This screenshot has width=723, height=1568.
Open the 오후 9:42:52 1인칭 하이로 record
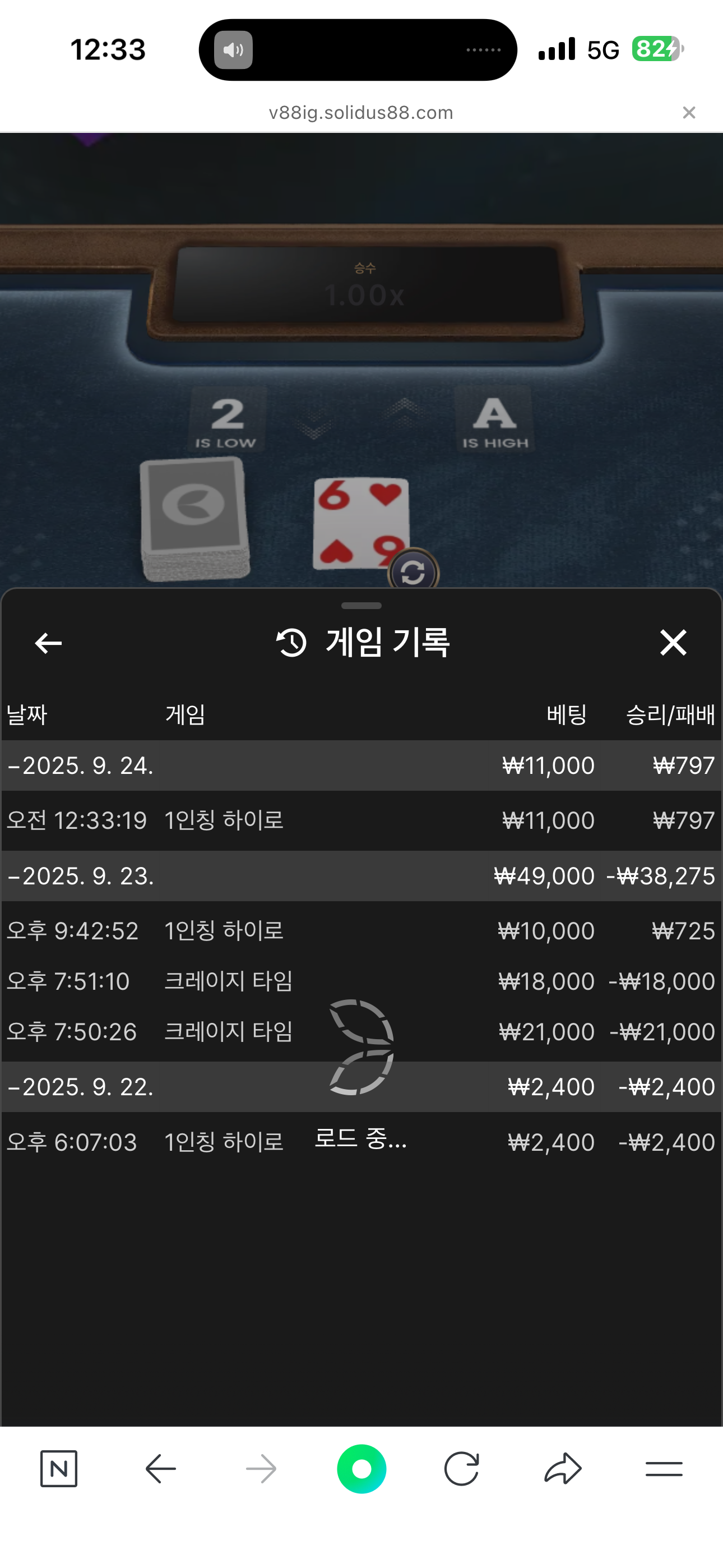click(x=360, y=931)
